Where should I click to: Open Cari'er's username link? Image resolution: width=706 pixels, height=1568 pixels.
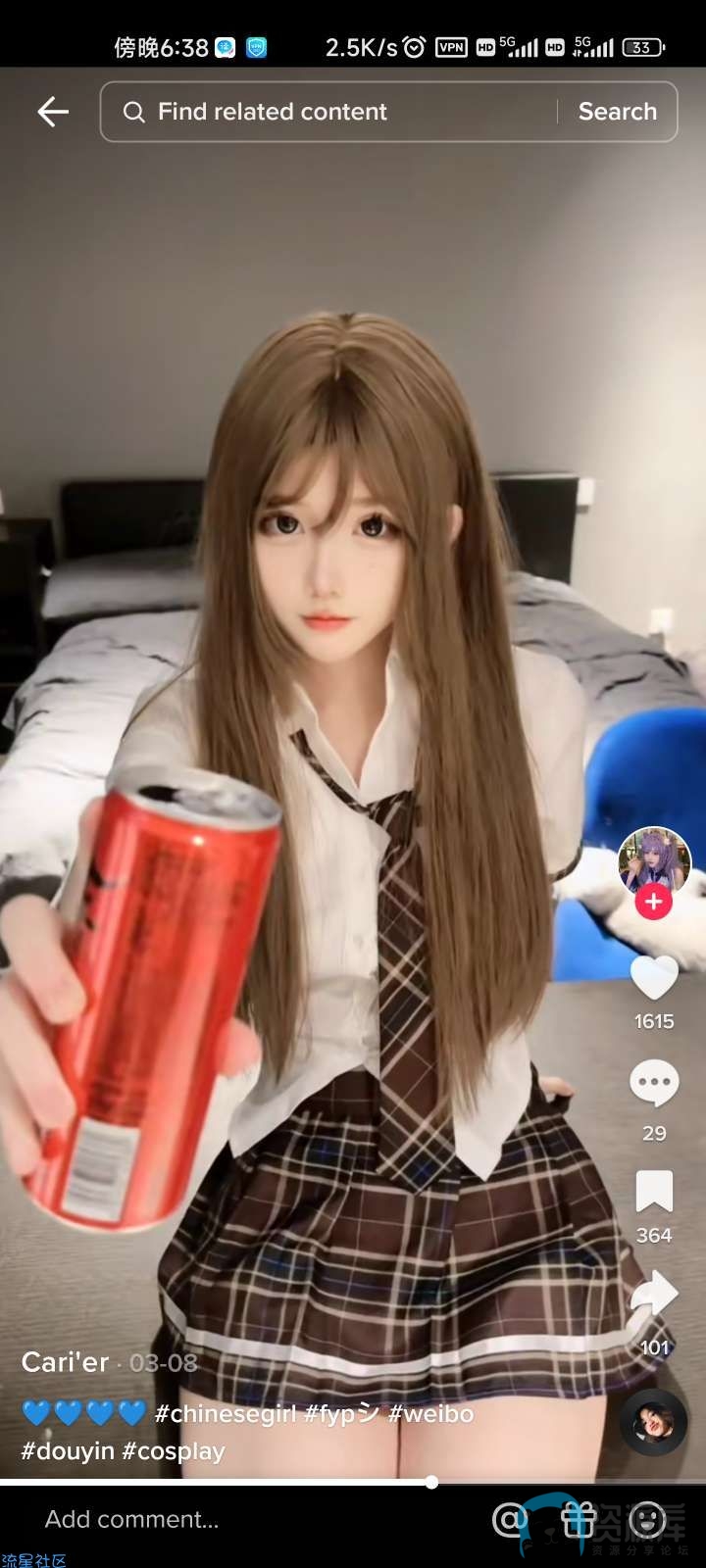[x=65, y=1362]
